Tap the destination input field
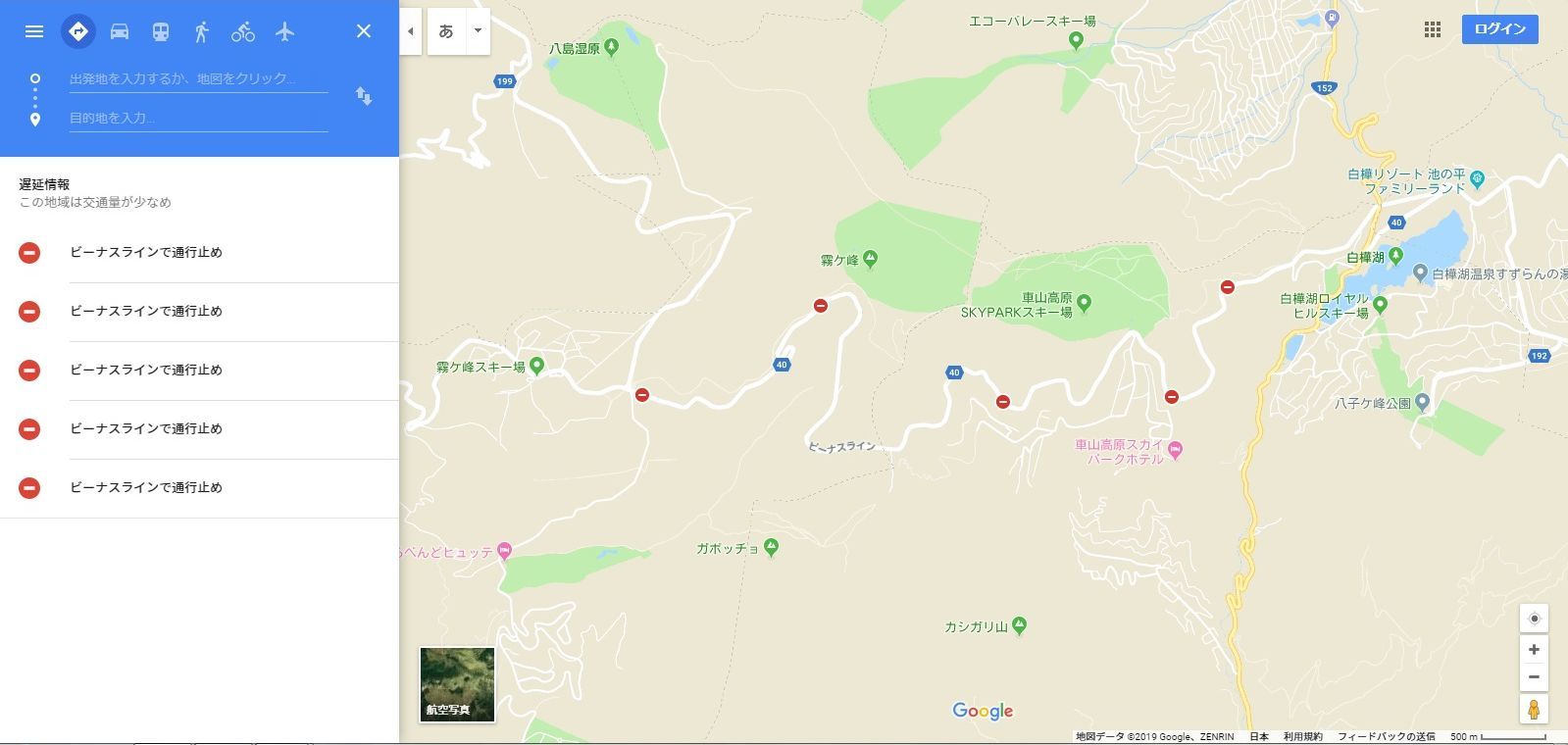Image resolution: width=1568 pixels, height=745 pixels. [x=198, y=118]
